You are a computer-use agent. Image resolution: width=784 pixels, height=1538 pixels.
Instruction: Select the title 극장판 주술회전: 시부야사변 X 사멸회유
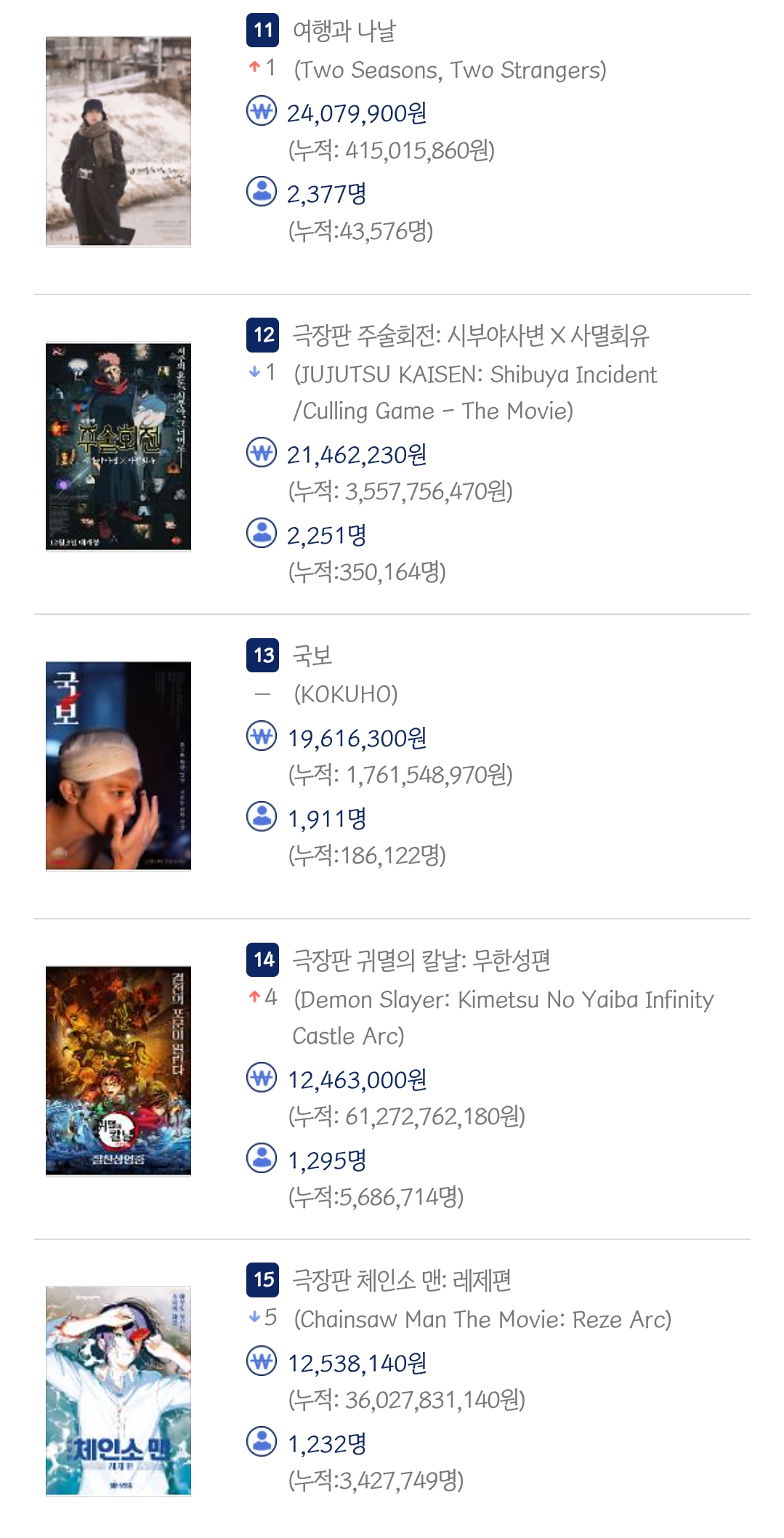pyautogui.click(x=470, y=335)
